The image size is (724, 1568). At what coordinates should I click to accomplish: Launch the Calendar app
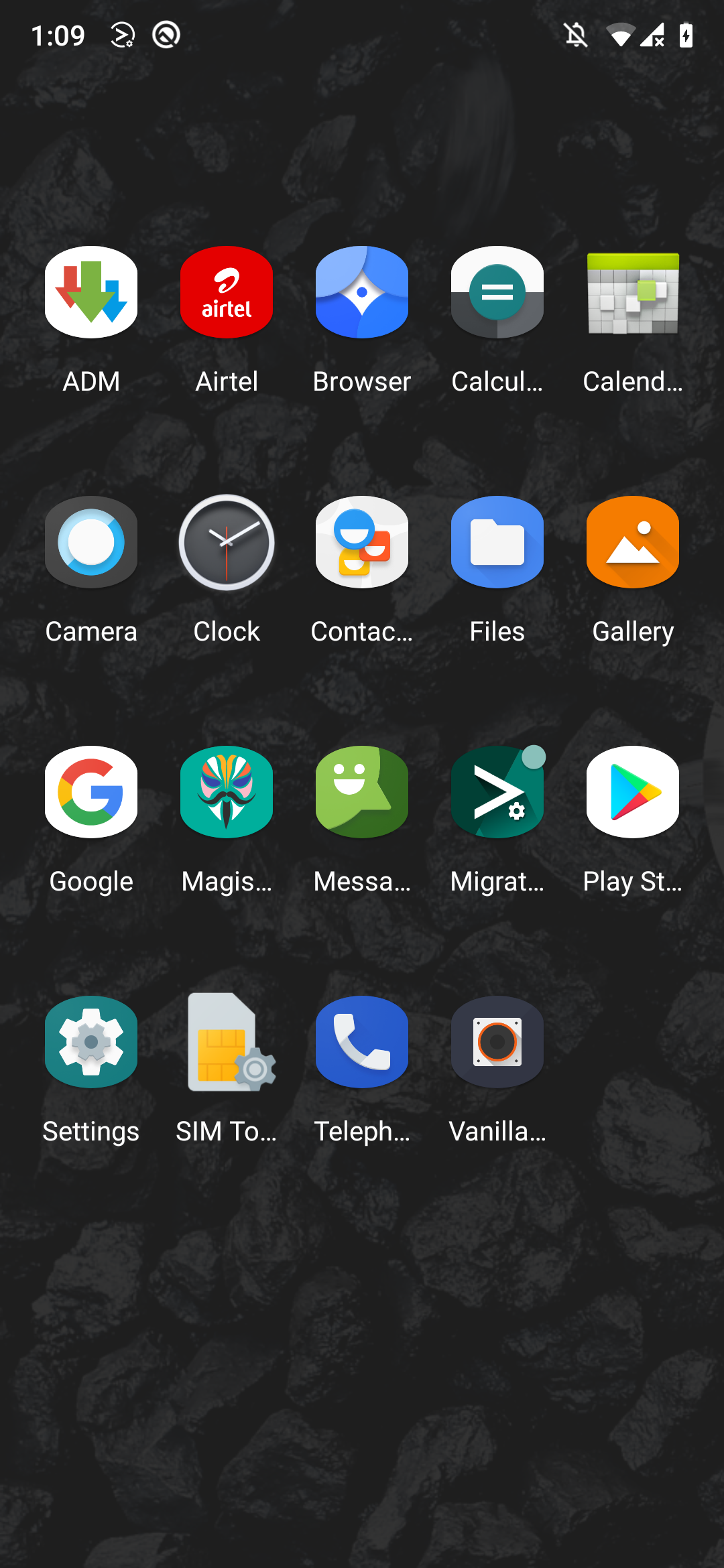click(x=633, y=293)
